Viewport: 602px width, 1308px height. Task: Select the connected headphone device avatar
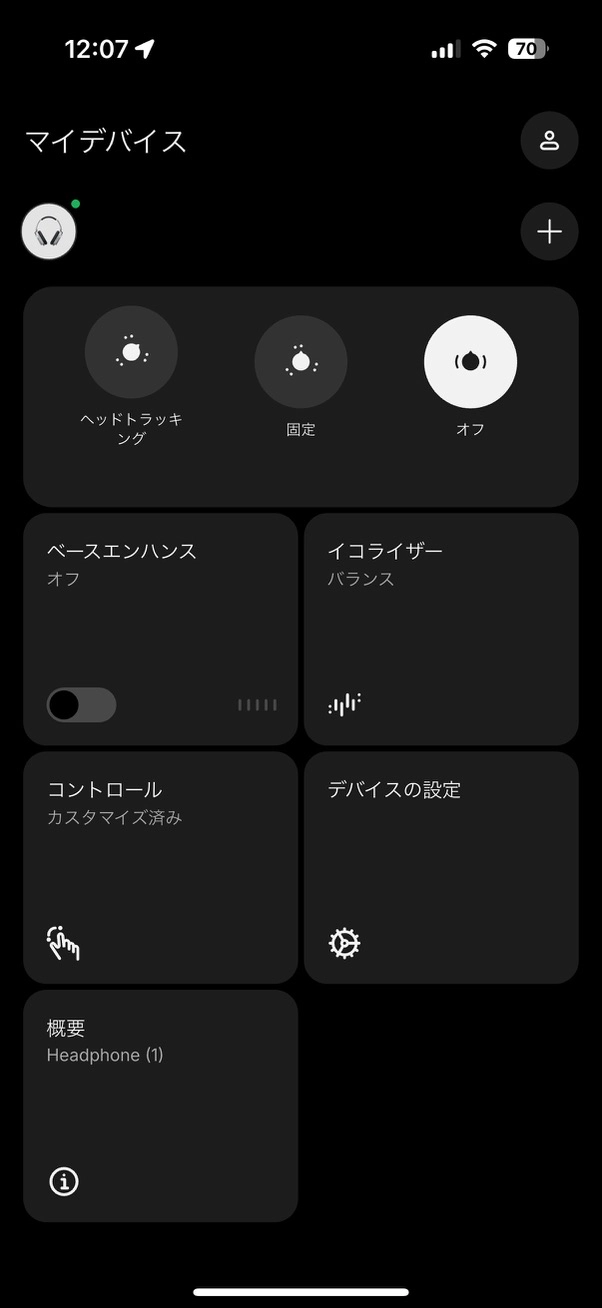(x=49, y=232)
